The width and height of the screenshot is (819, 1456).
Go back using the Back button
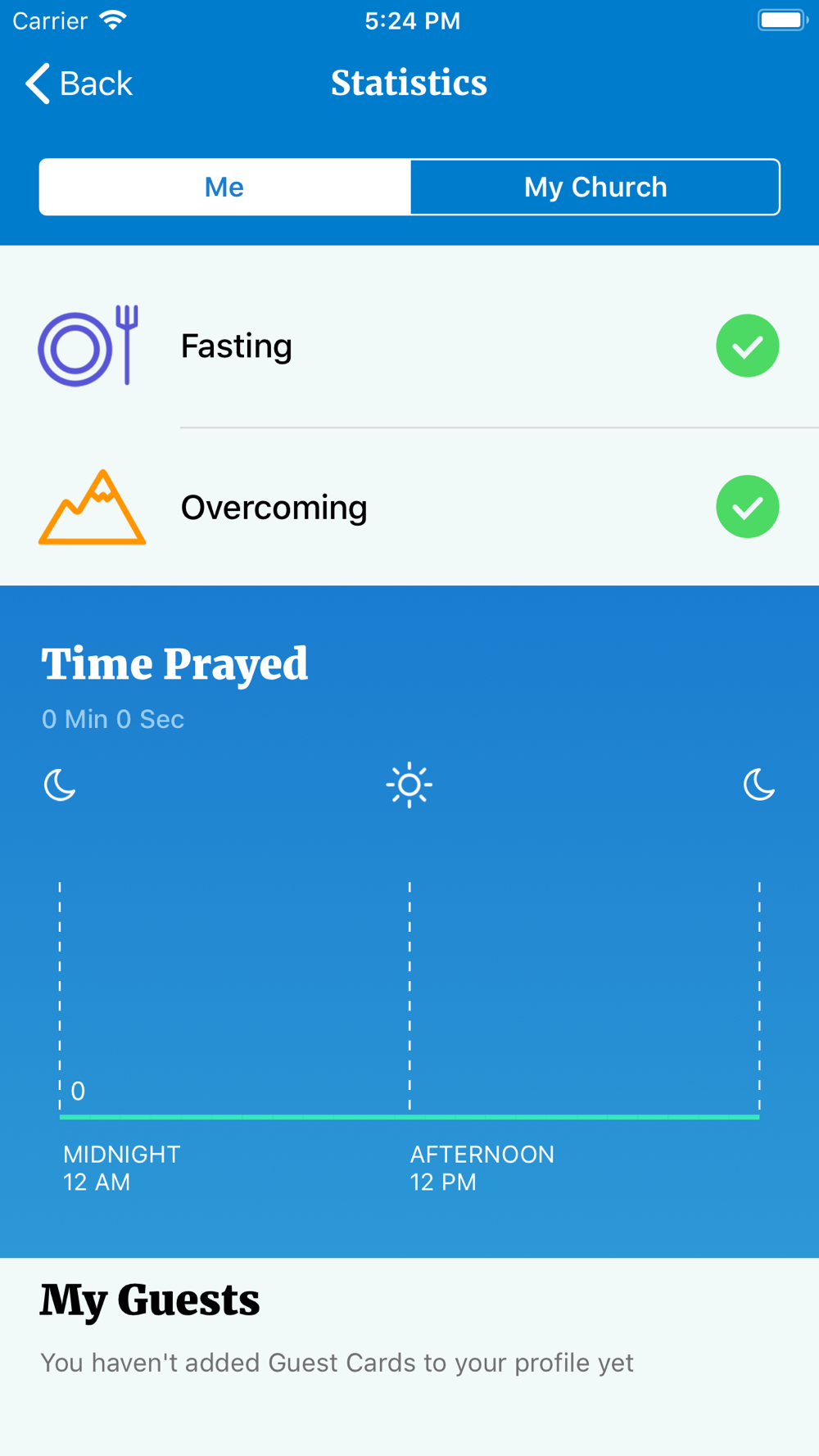point(79,84)
